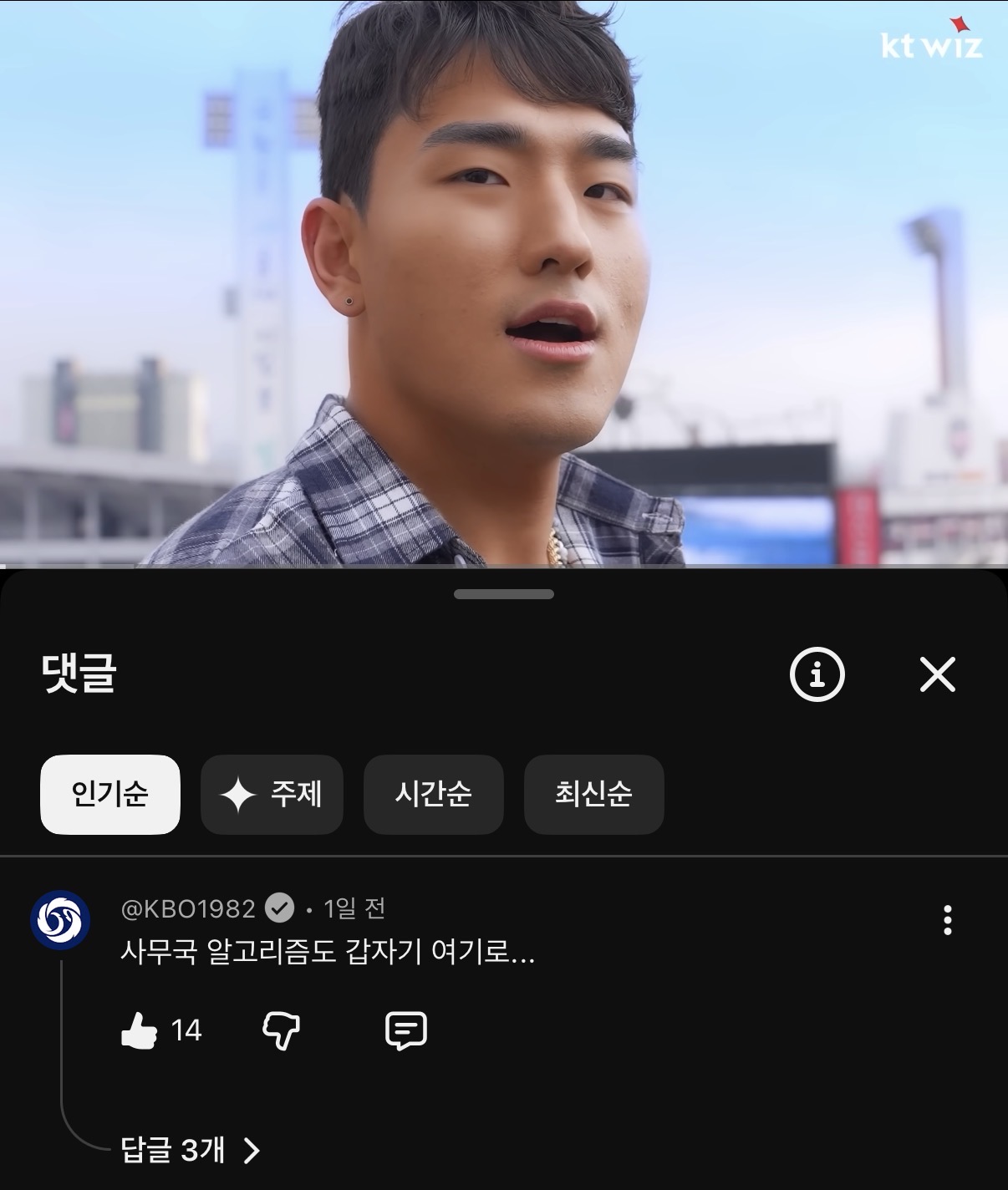This screenshot has height=1190, width=1008.
Task: Open overflow menu for @KBO1982 comment
Action: (947, 920)
